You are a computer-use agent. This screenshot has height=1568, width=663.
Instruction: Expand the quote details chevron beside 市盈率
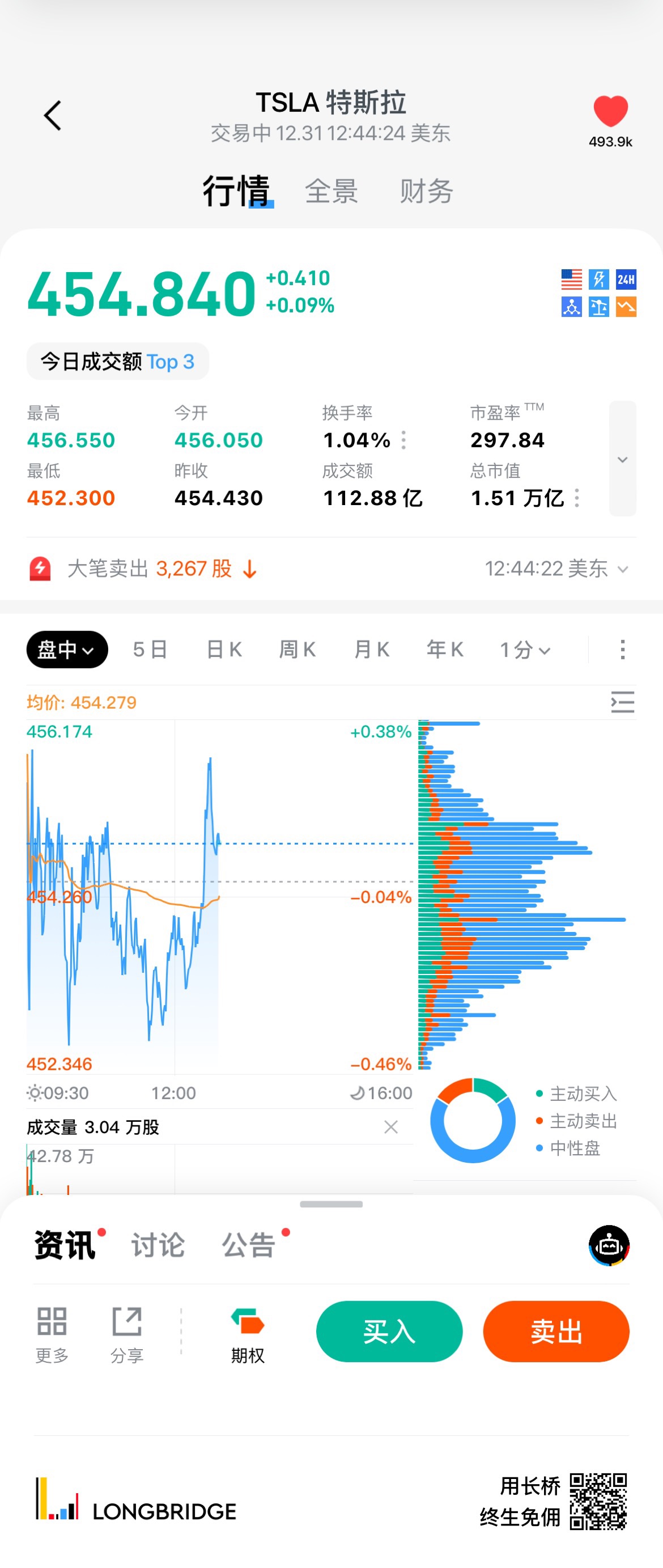pyautogui.click(x=622, y=459)
